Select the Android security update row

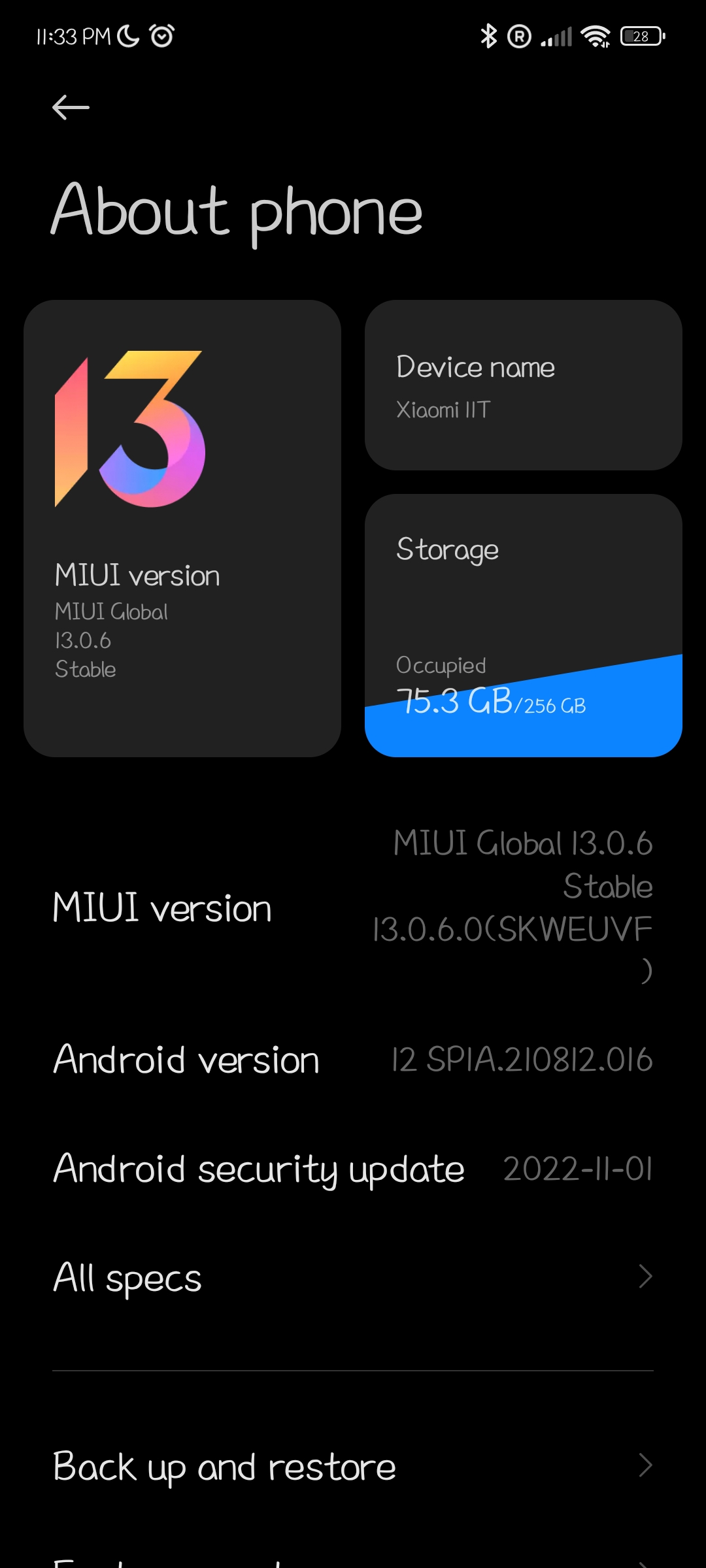(x=353, y=1169)
